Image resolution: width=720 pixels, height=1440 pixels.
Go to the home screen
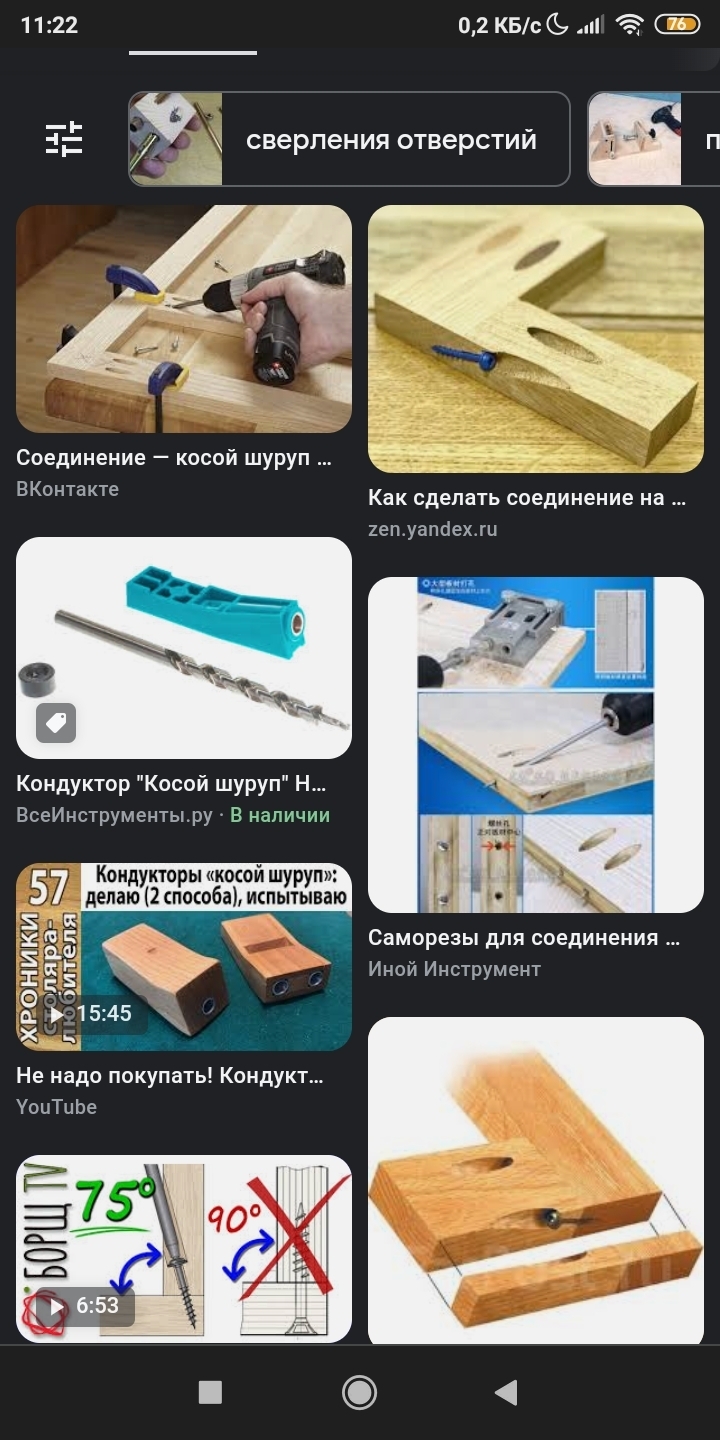(x=359, y=1392)
